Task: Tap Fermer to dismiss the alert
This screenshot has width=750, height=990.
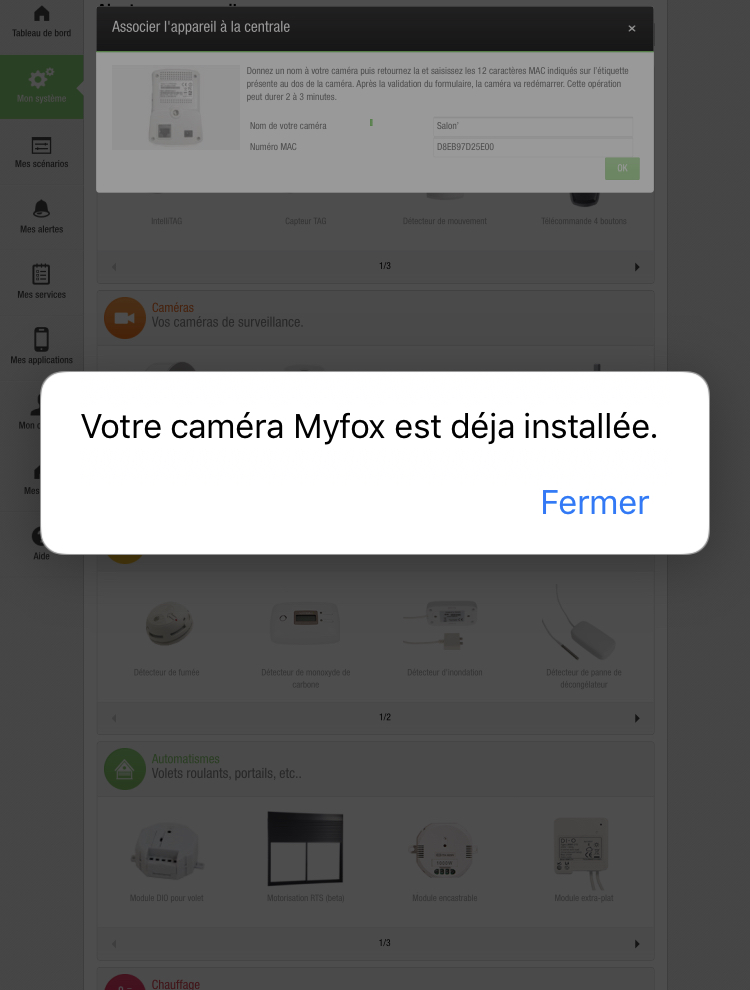Action: [594, 502]
